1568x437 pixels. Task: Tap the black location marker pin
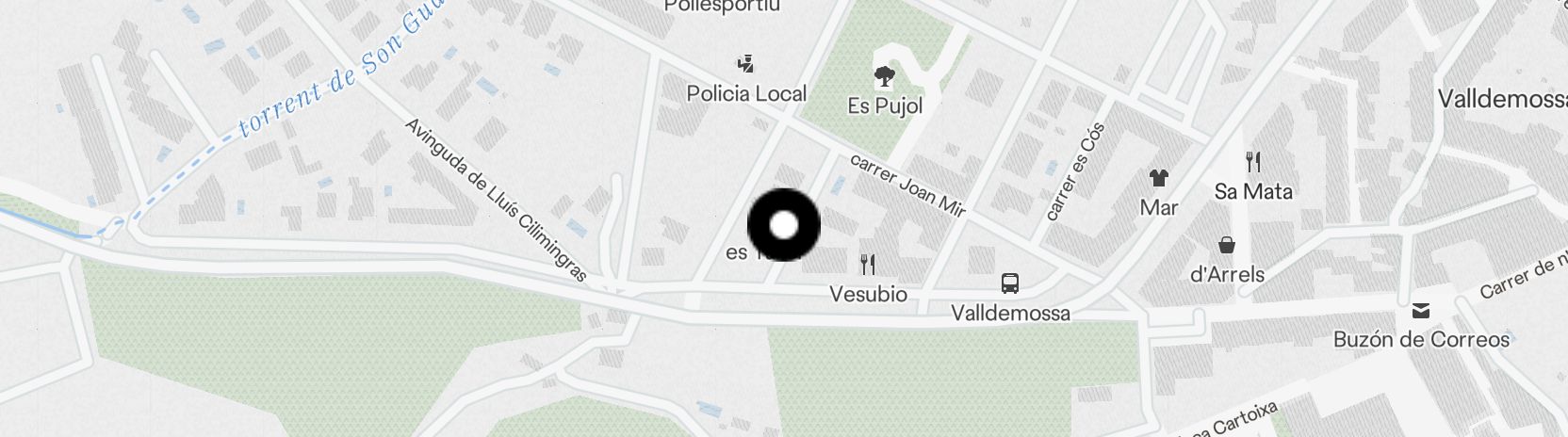click(x=784, y=226)
